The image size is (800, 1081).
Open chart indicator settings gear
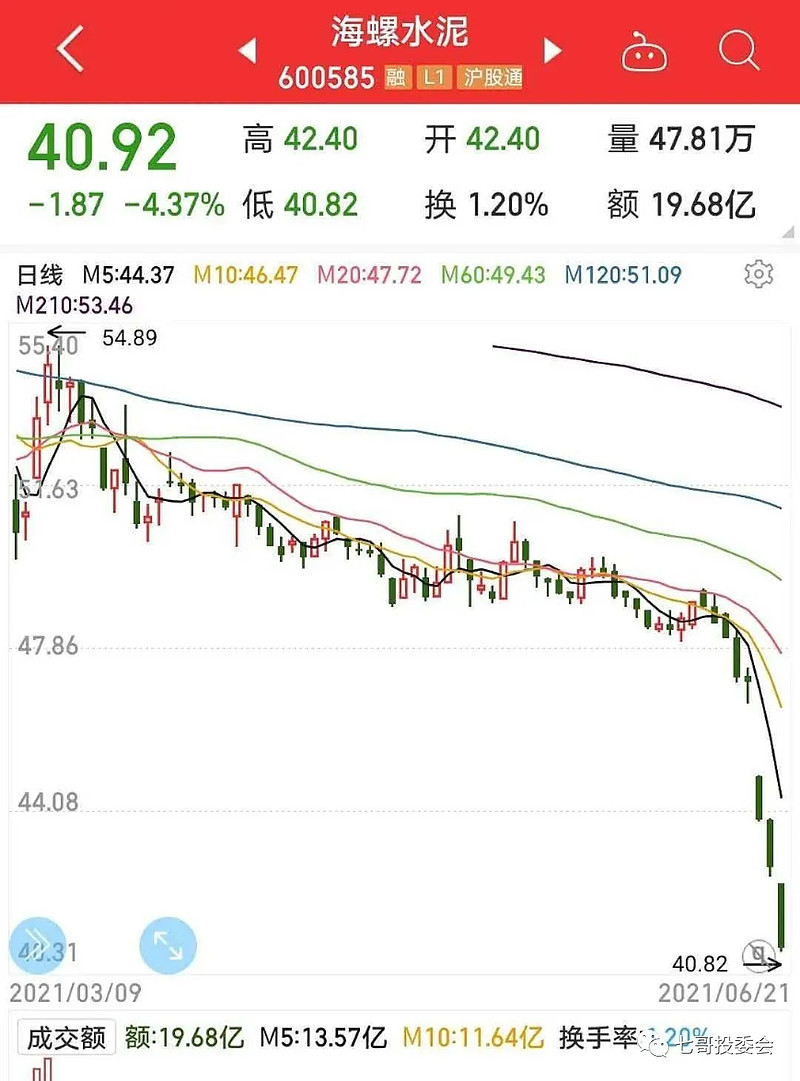[x=759, y=274]
